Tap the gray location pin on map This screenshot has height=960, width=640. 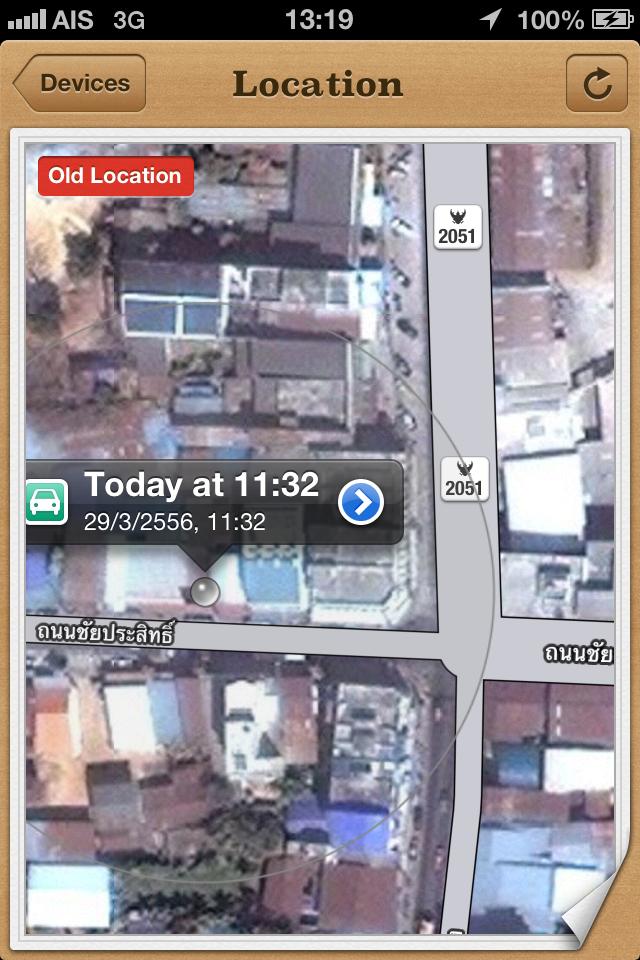pos(205,592)
